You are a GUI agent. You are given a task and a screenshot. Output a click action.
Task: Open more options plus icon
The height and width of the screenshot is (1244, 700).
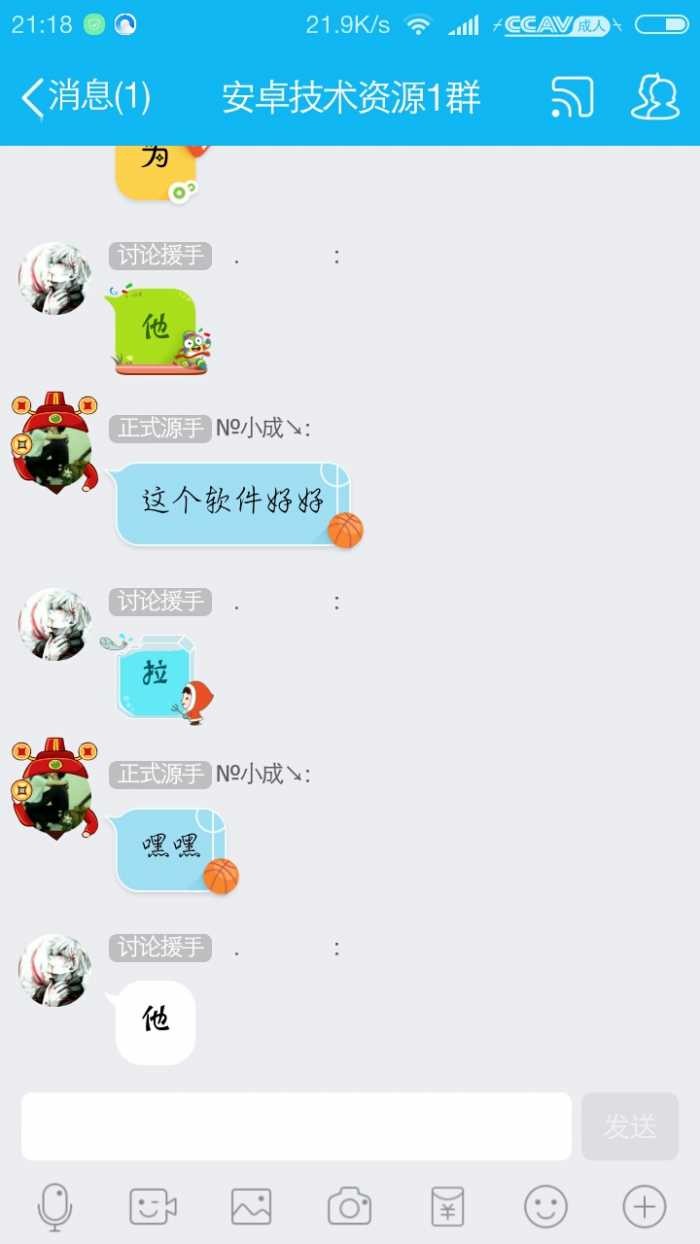point(644,1207)
